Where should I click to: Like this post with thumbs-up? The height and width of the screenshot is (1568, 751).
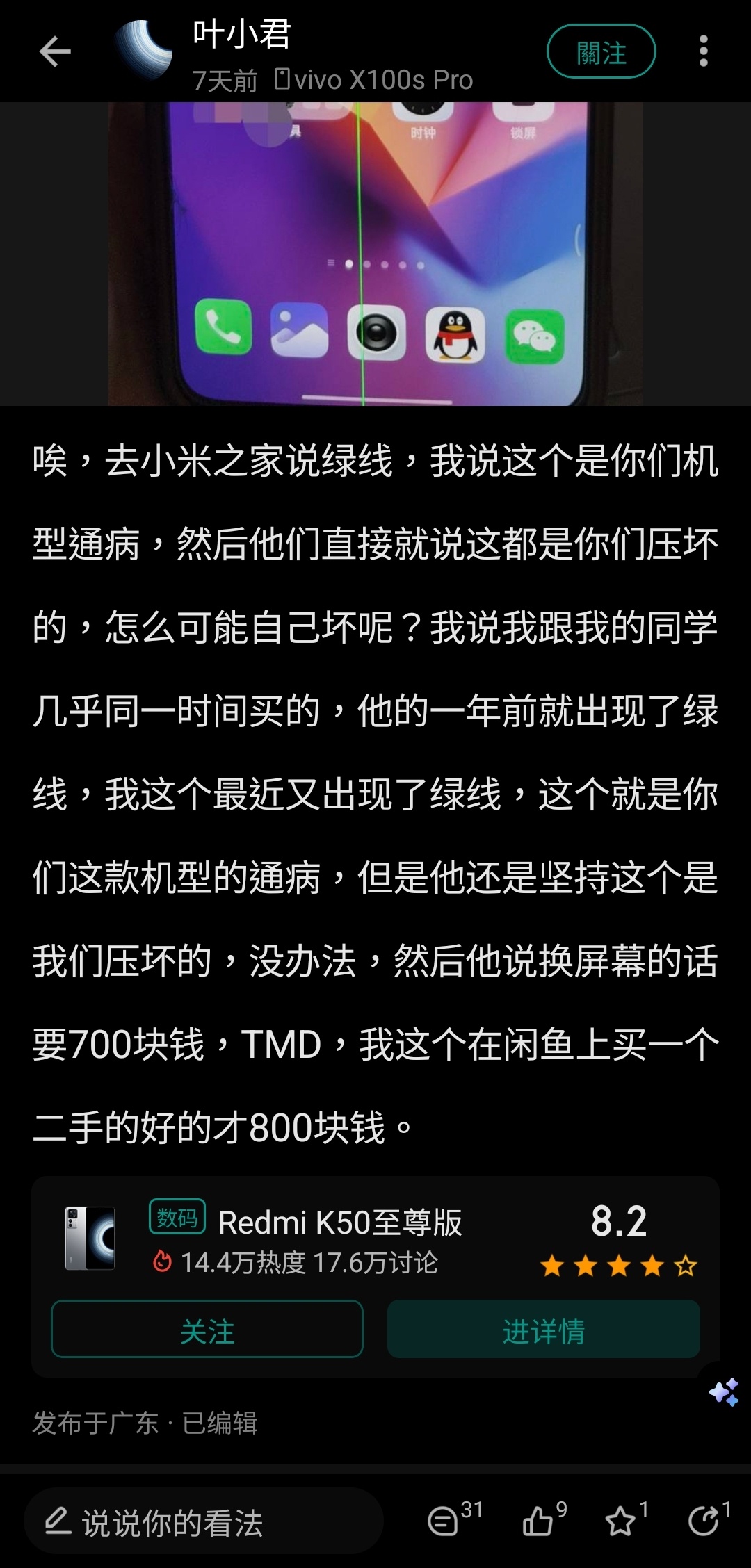point(544,1520)
